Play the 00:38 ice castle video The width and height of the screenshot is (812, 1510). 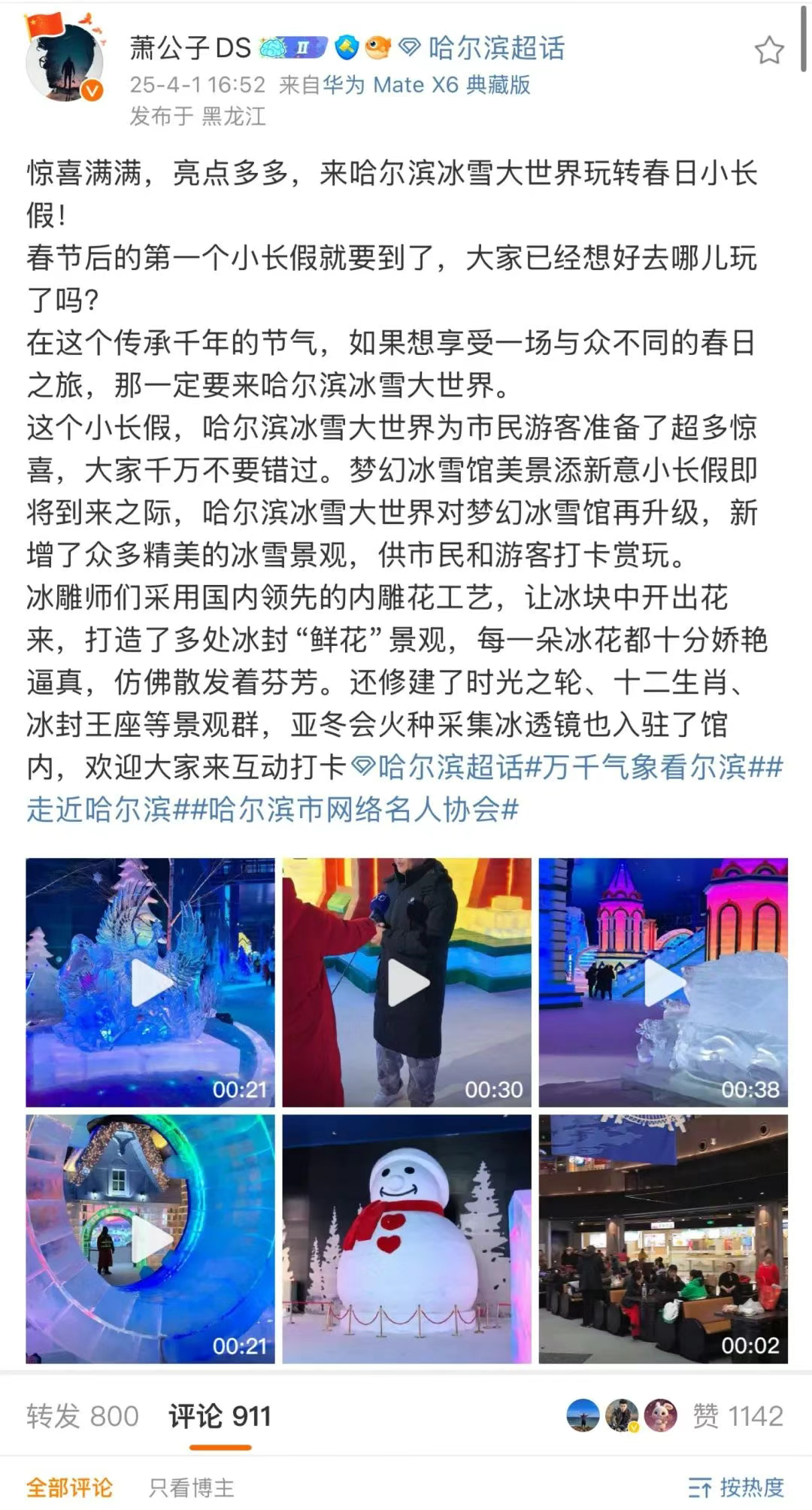663,982
